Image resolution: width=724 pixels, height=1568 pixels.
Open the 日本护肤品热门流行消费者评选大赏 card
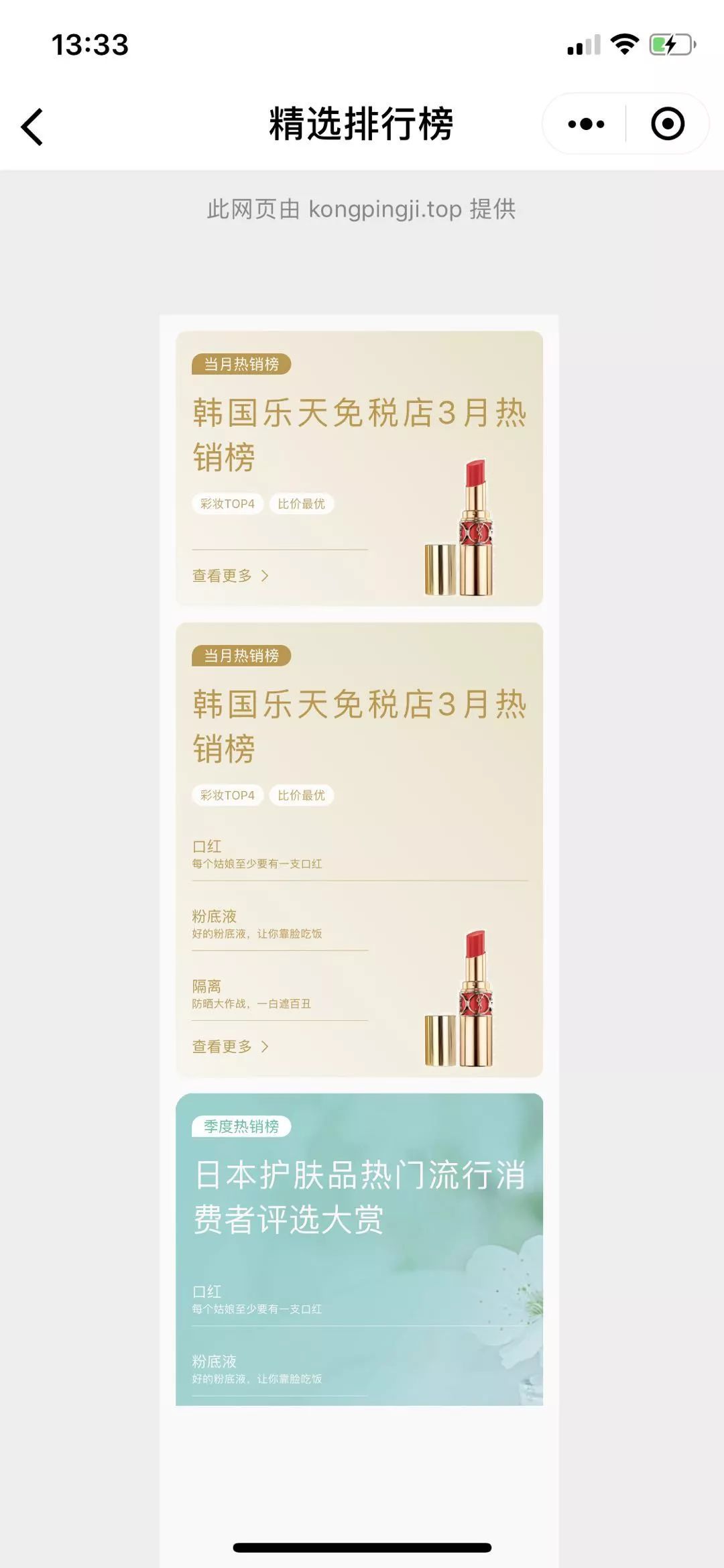coord(359,1197)
